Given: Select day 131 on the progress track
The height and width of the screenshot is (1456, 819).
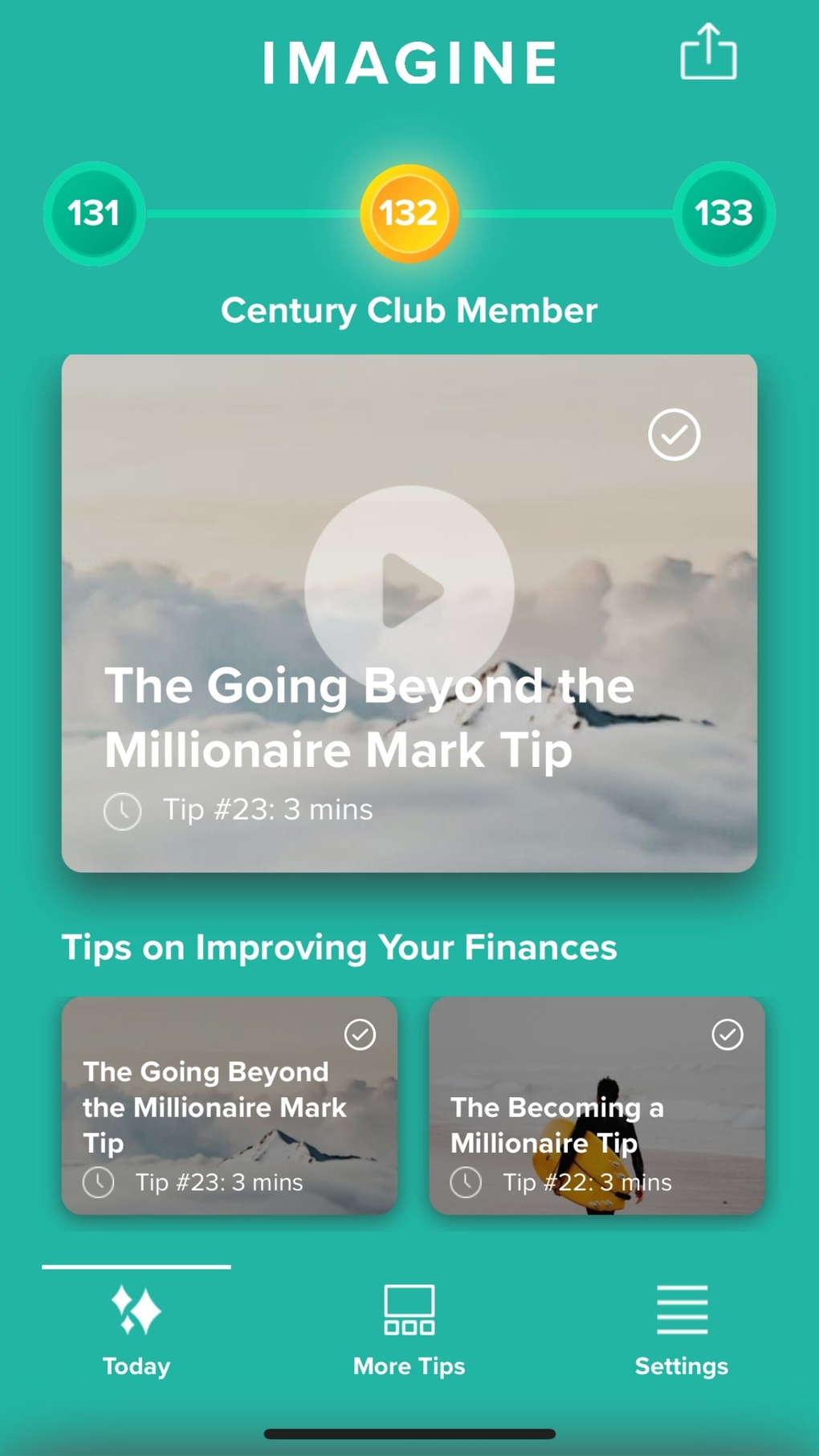Looking at the screenshot, I should pyautogui.click(x=94, y=213).
